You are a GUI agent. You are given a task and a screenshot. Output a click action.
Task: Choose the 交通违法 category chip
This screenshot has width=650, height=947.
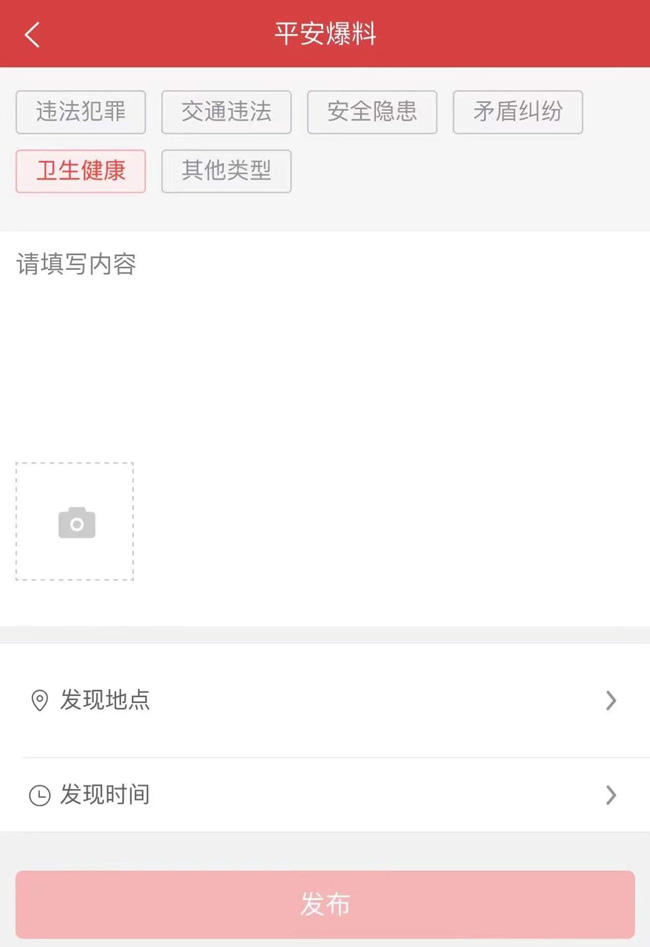tap(226, 112)
